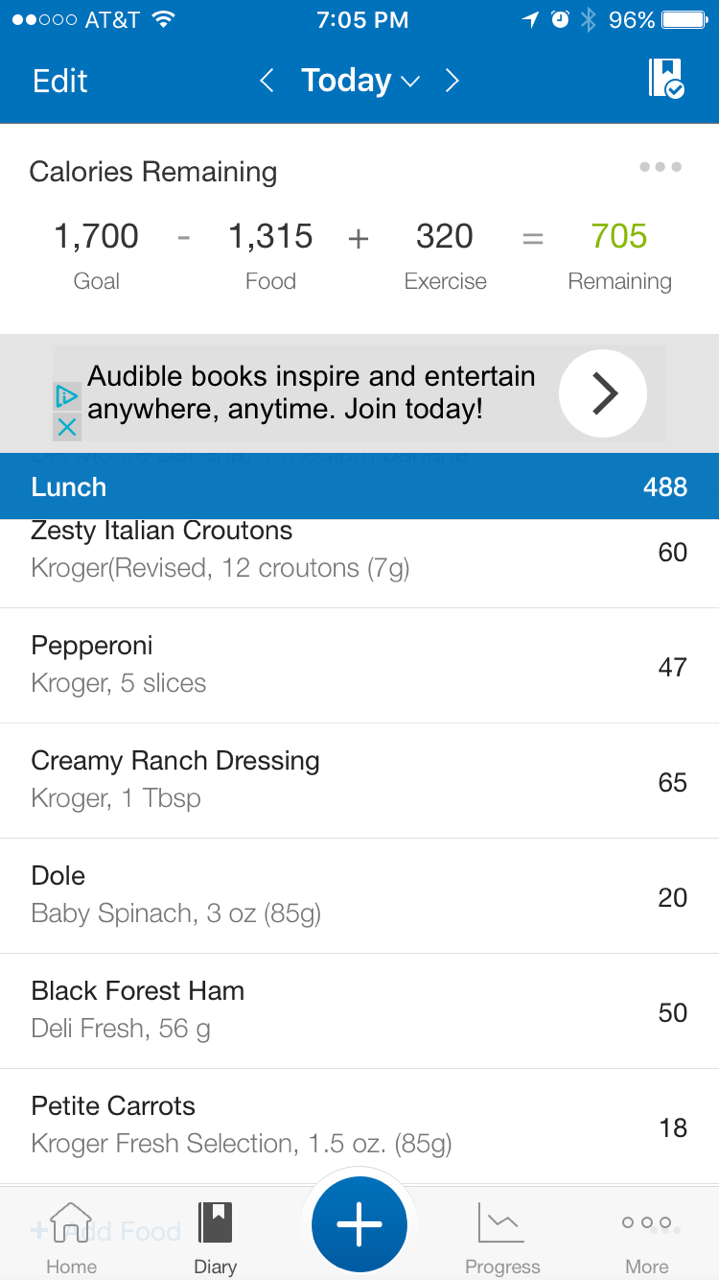Open the Black Forest Ham entry
The width and height of the screenshot is (719, 1280).
click(359, 1010)
